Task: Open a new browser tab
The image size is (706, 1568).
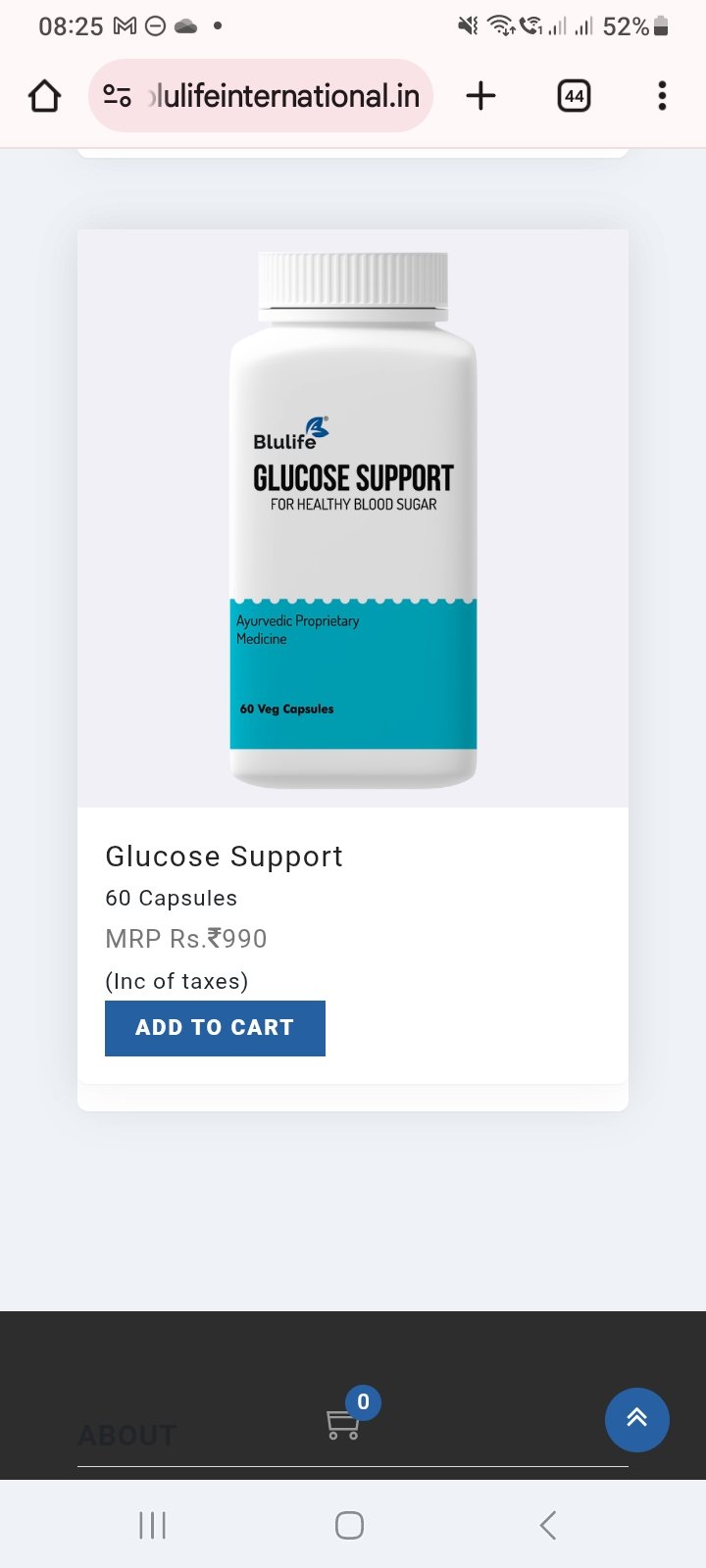Action: point(480,96)
